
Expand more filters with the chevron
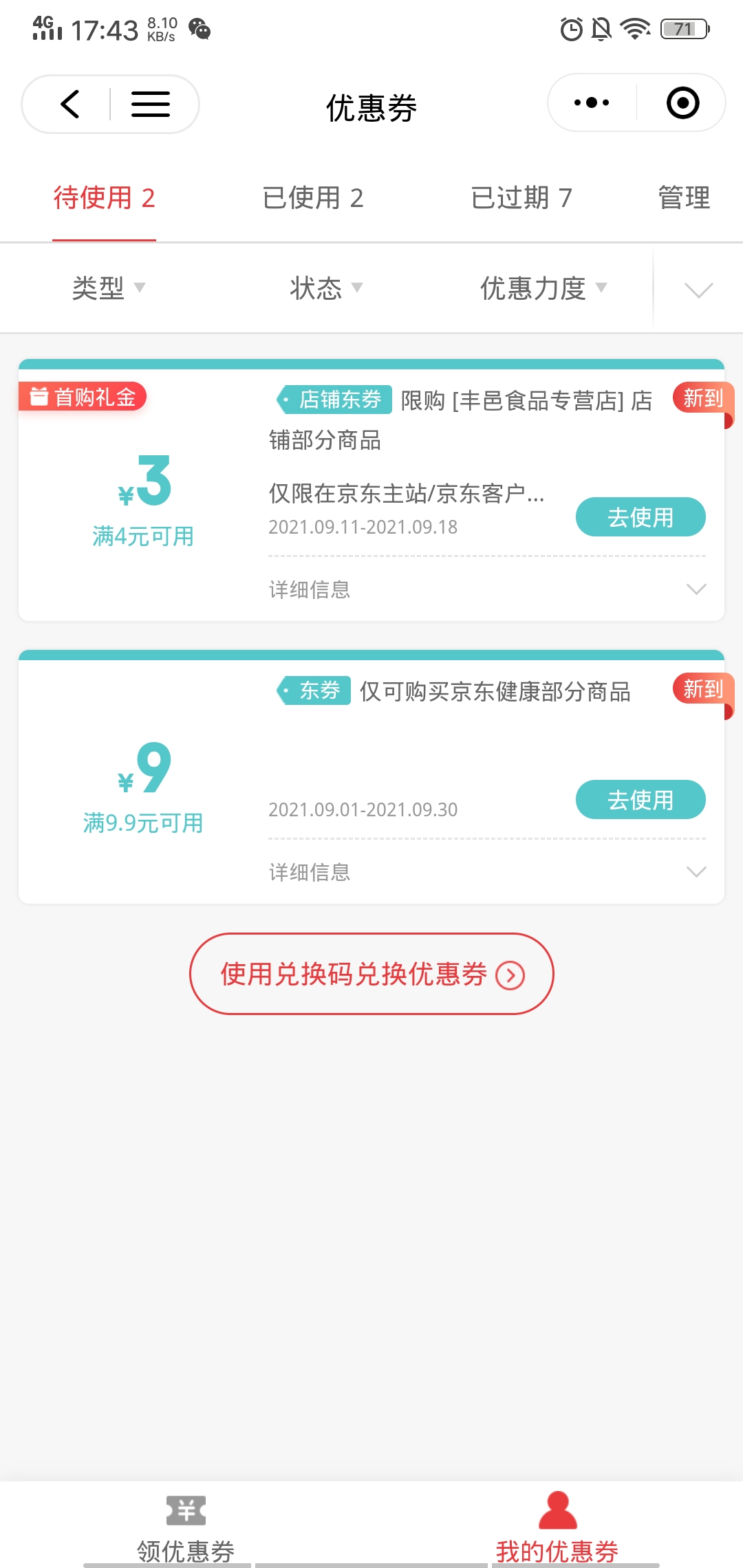pyautogui.click(x=698, y=290)
